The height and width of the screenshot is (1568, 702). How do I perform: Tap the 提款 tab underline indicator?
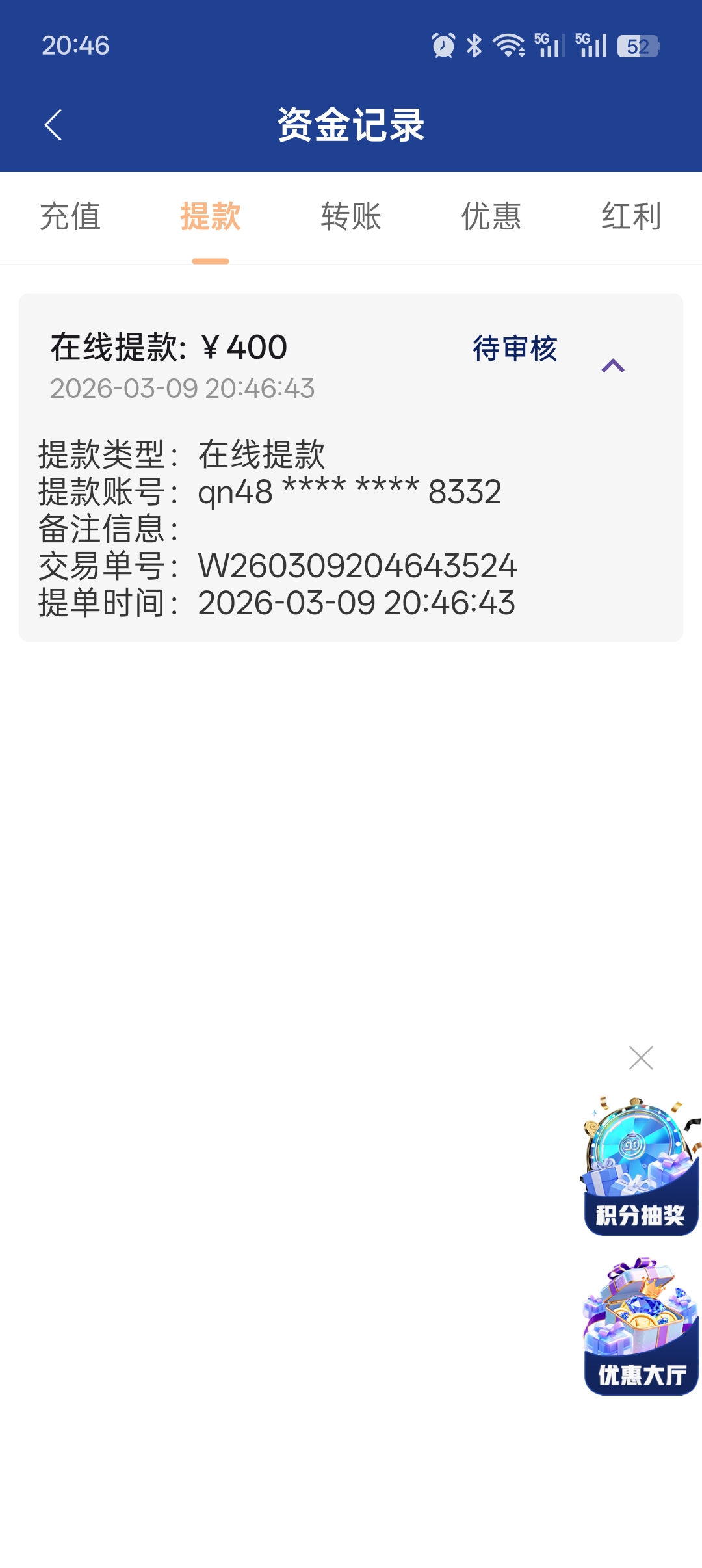[x=213, y=259]
